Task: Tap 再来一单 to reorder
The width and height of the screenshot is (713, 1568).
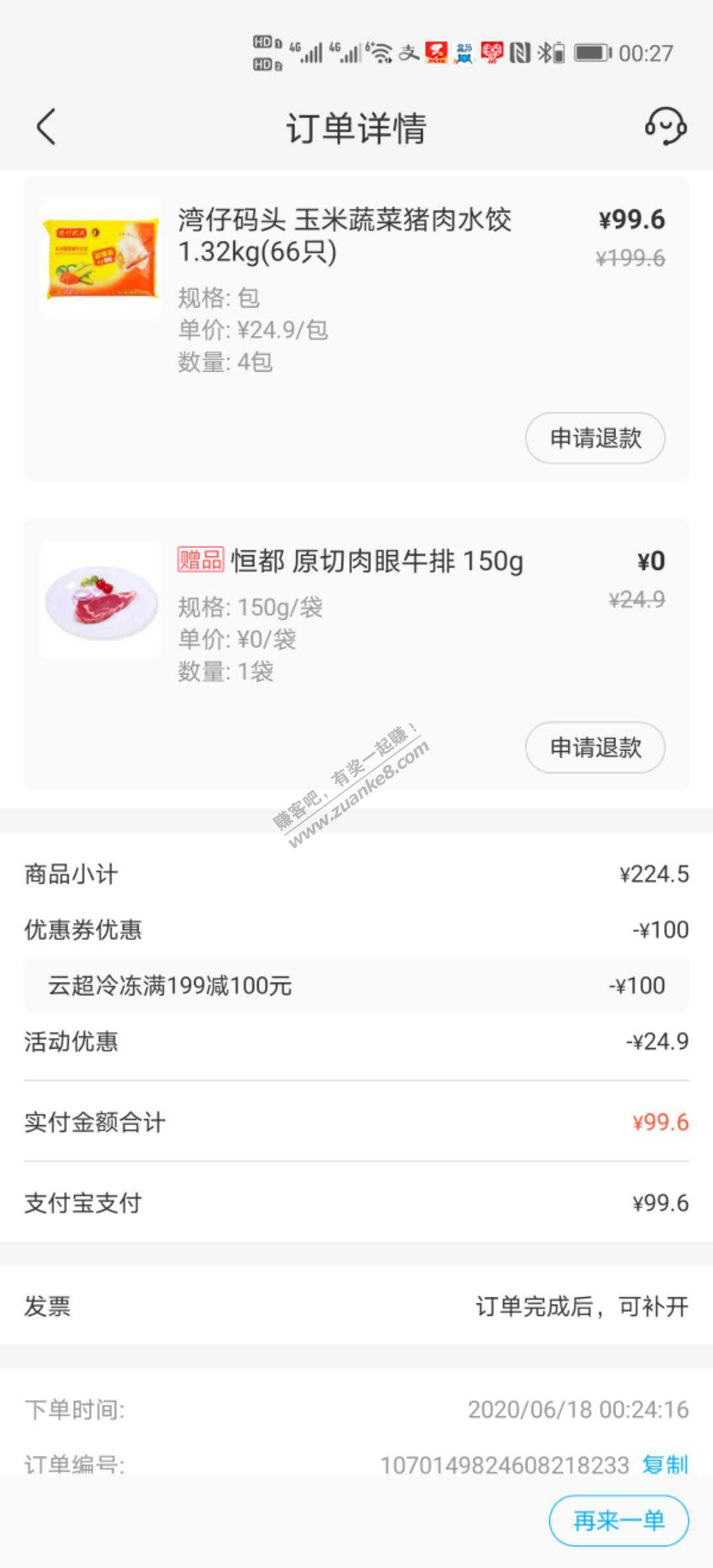Action: click(x=619, y=1521)
